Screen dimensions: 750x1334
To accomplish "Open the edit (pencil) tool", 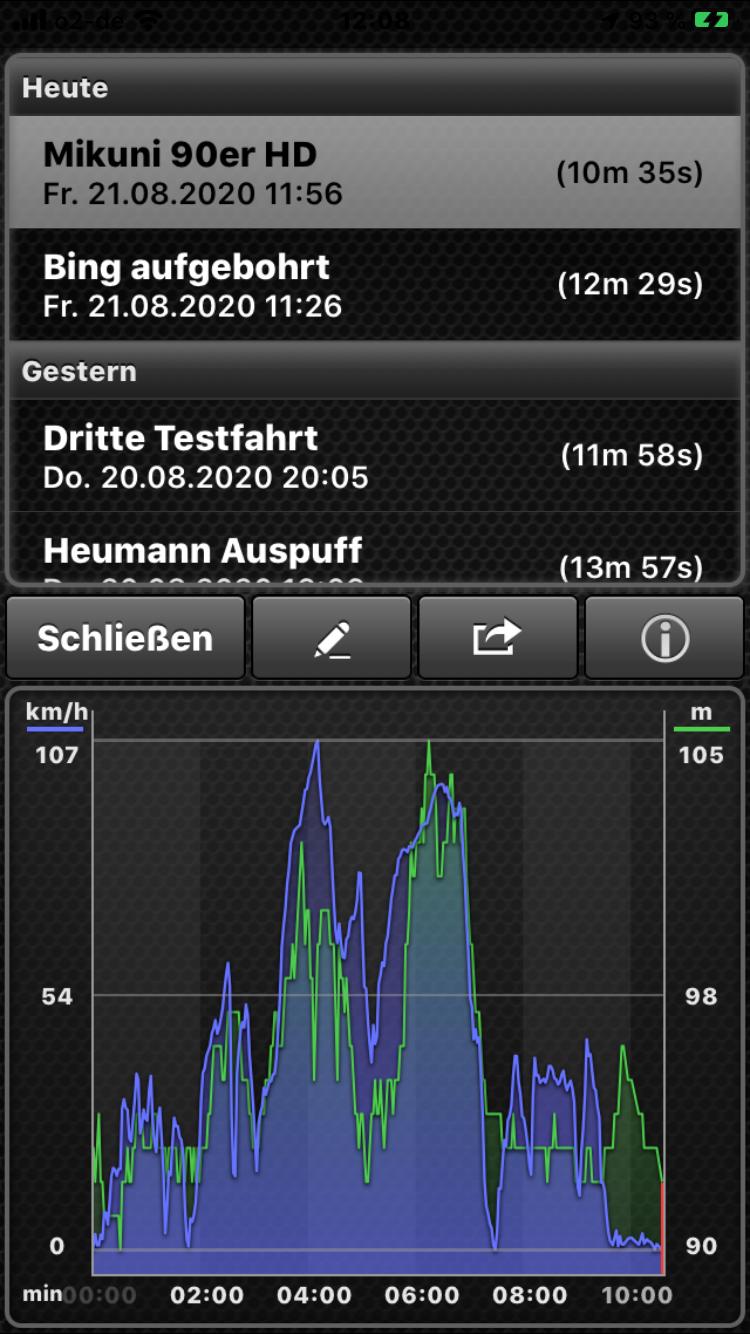I will click(x=331, y=637).
